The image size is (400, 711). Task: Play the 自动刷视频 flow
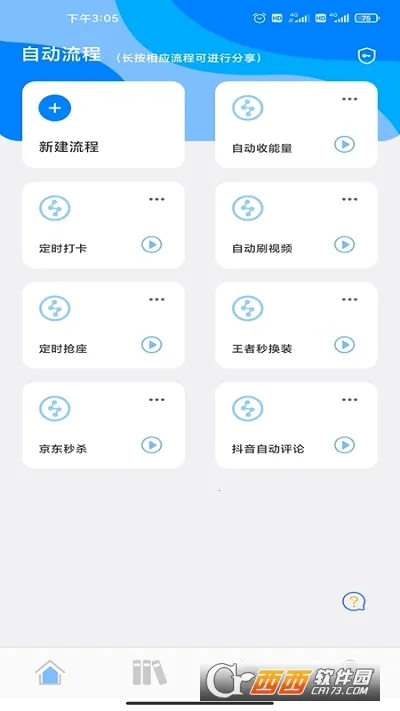coord(345,245)
